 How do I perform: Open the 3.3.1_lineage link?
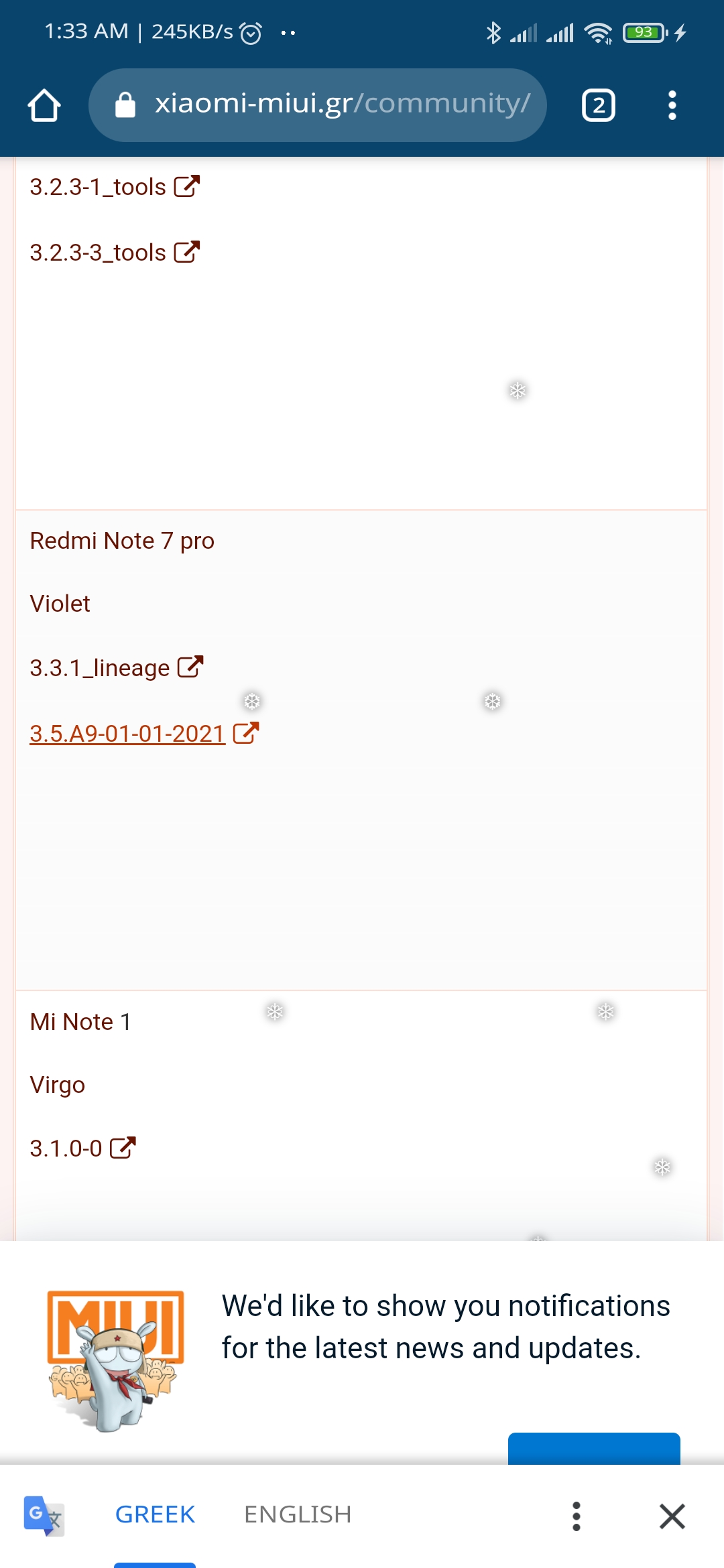coord(117,668)
